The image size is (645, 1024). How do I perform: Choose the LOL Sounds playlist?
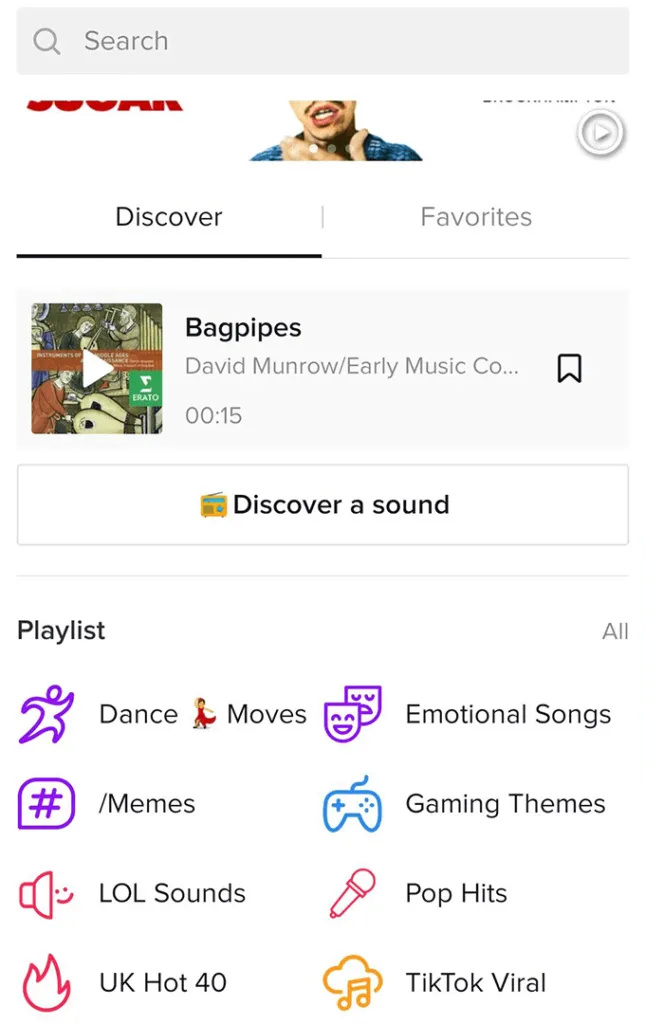click(133, 893)
